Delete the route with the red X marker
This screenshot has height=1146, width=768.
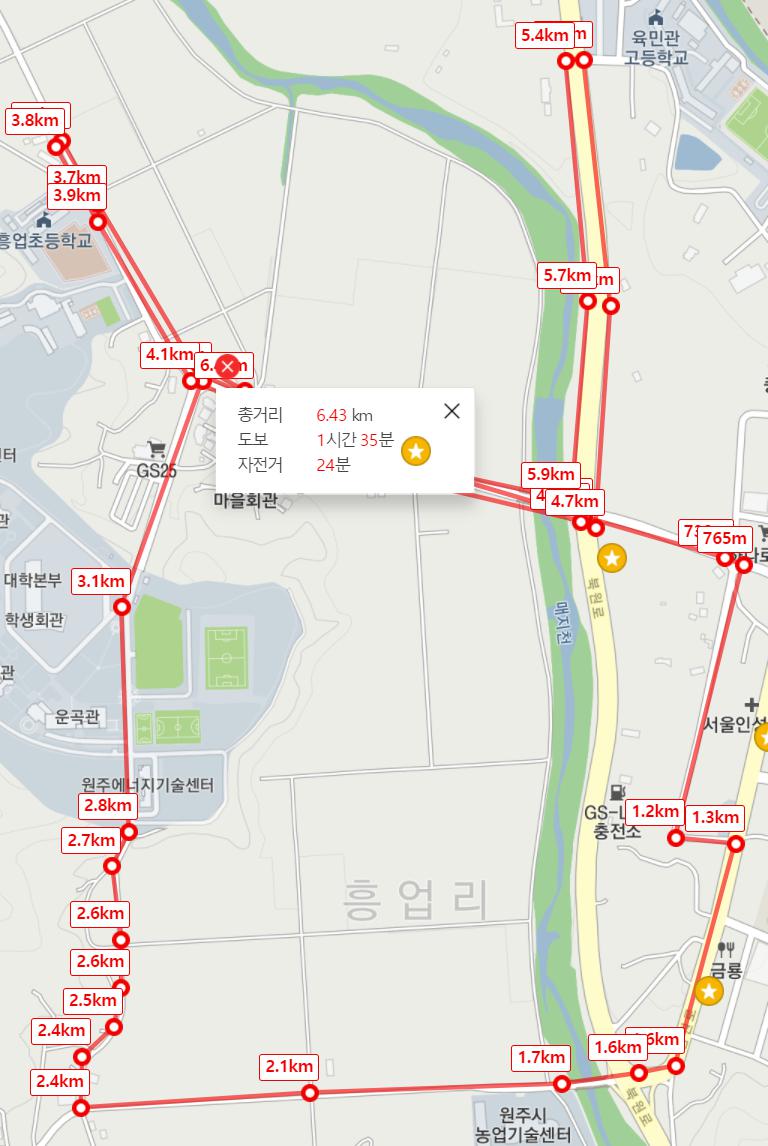coord(228,365)
